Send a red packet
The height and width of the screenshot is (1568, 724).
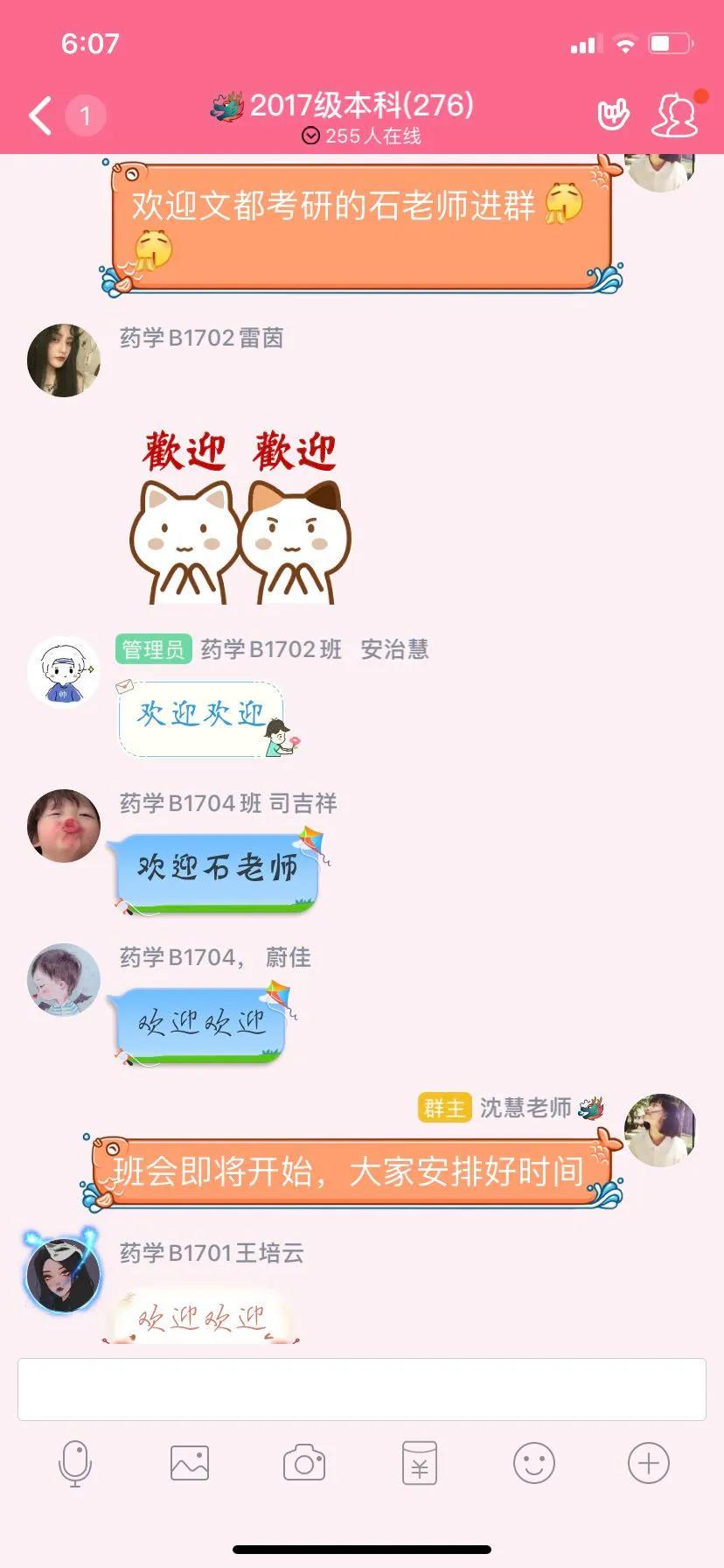(420, 1463)
